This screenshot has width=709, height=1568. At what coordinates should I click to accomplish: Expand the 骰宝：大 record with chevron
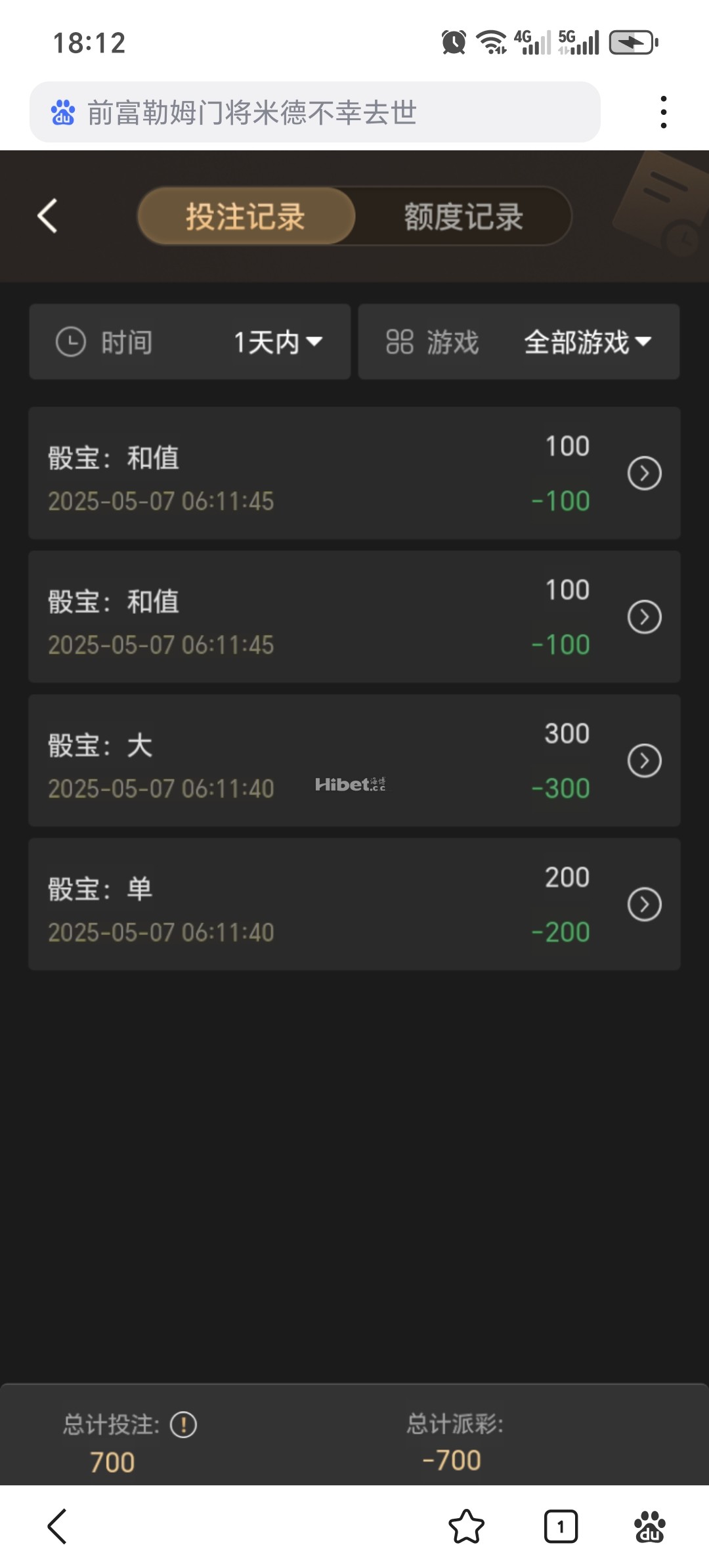(x=645, y=760)
